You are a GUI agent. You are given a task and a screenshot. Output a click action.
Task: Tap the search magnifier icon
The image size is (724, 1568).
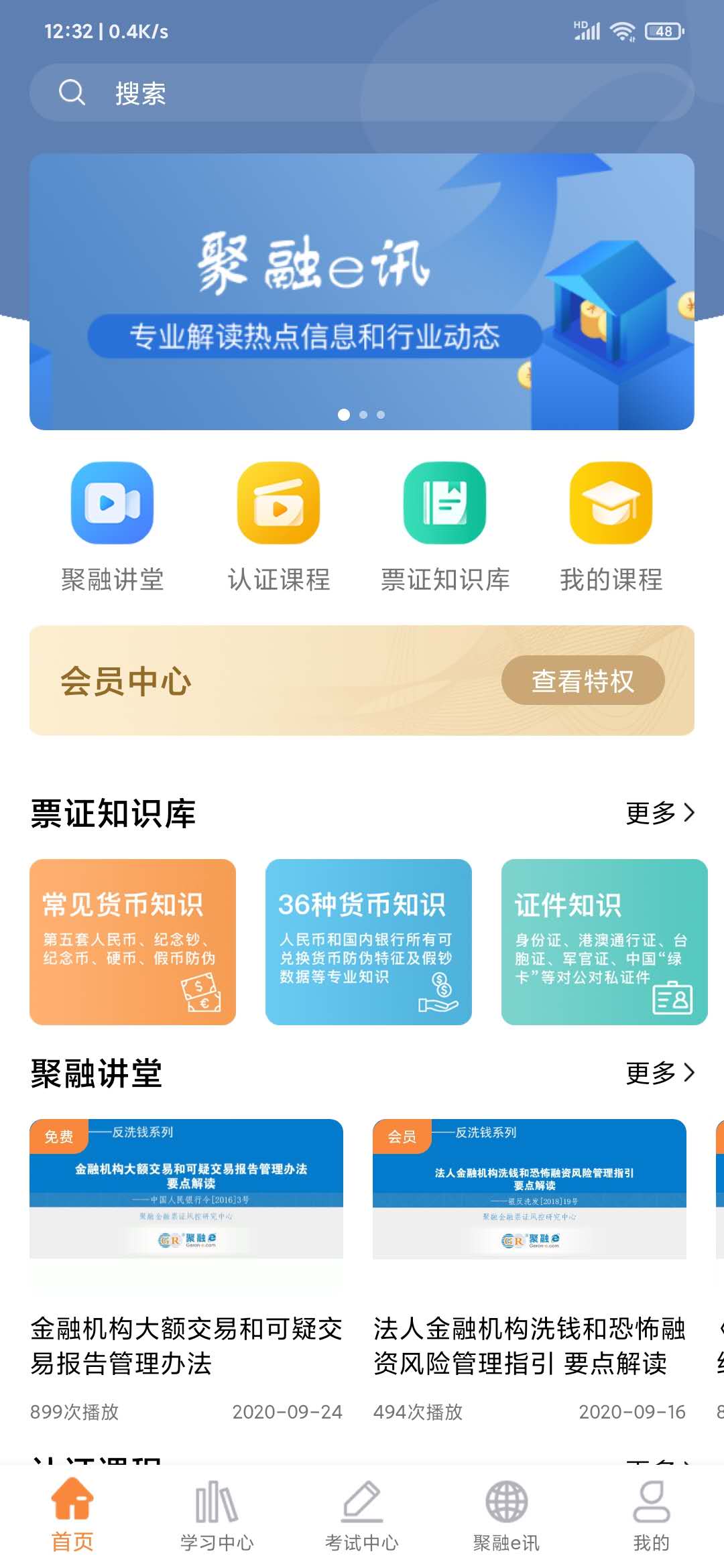(71, 94)
